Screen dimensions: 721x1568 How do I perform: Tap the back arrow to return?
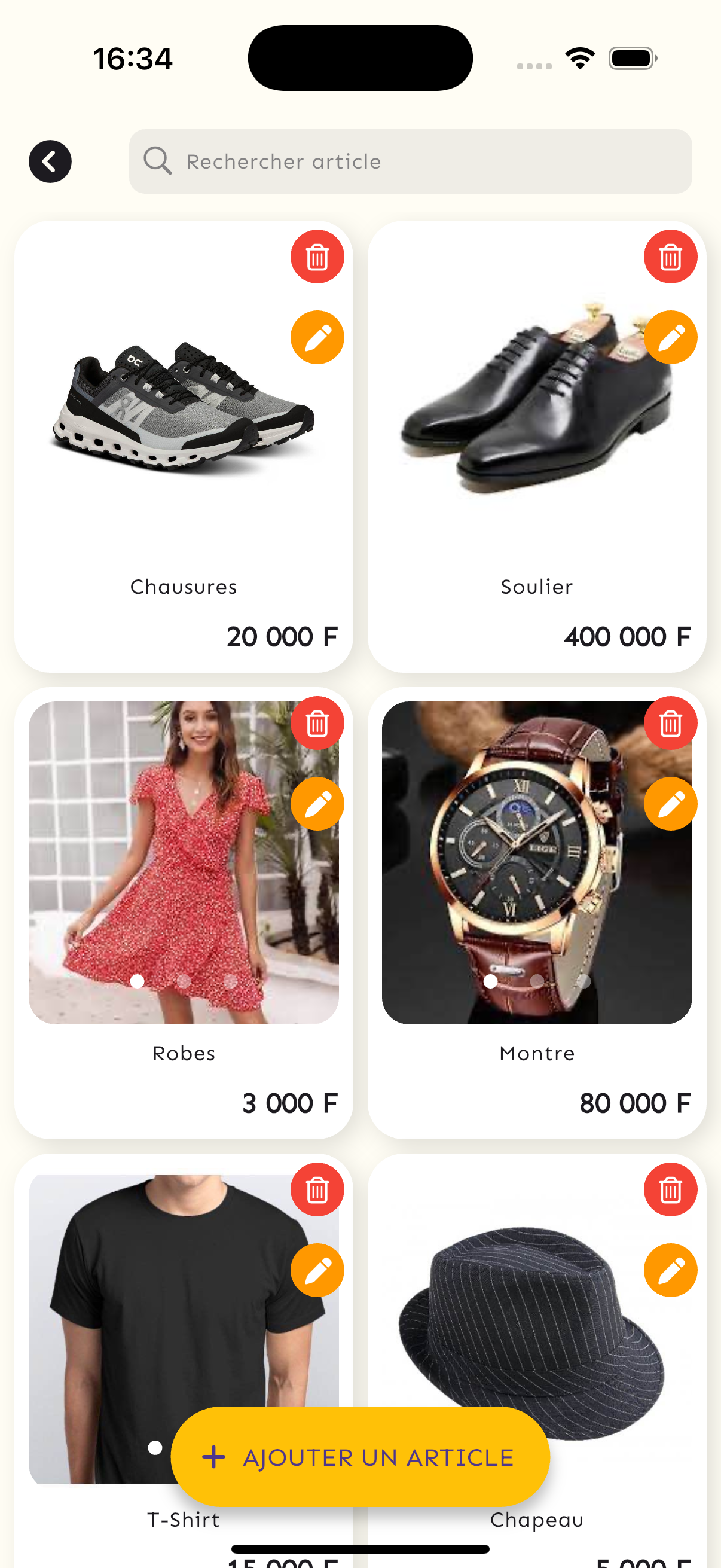point(50,161)
